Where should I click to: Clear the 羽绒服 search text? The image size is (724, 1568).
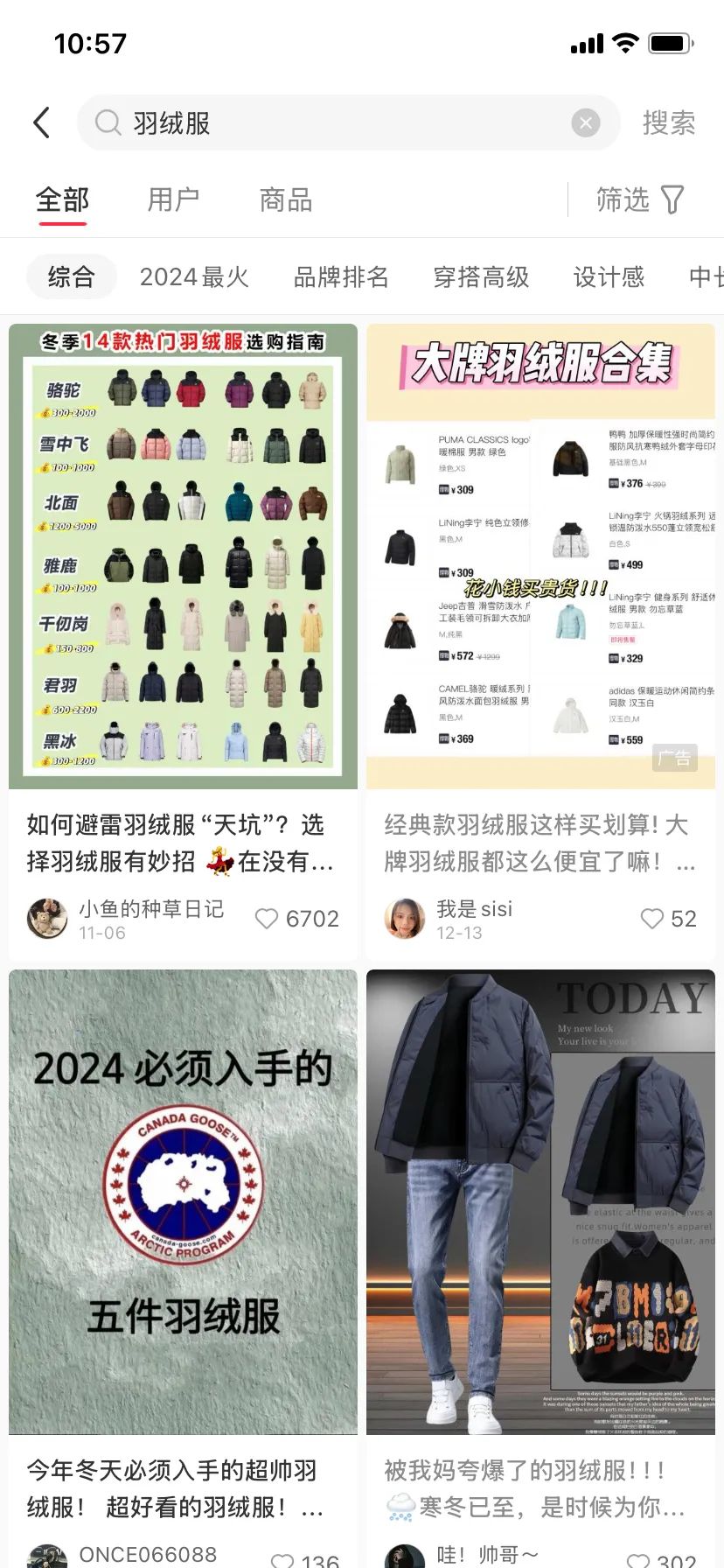click(x=586, y=123)
